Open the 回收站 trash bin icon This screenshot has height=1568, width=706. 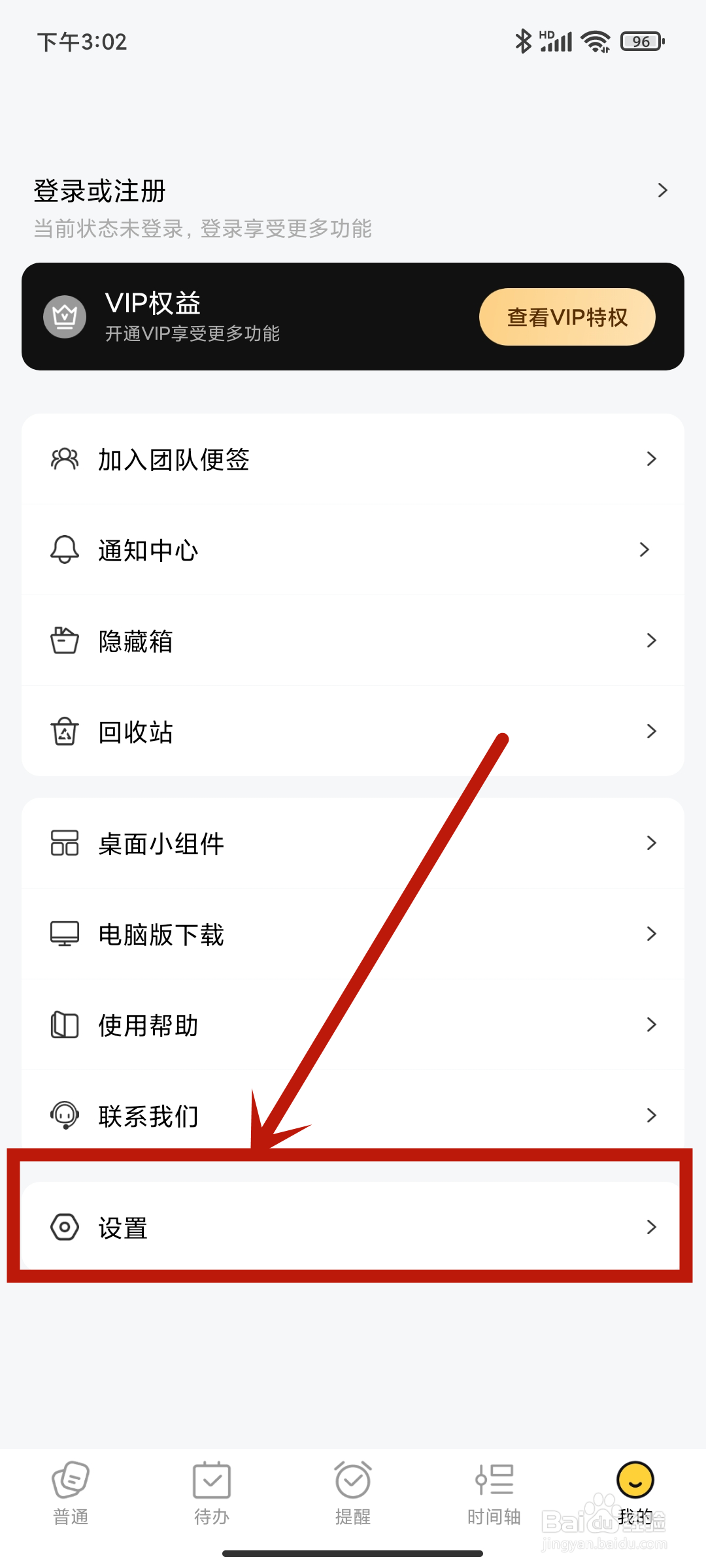pos(64,731)
